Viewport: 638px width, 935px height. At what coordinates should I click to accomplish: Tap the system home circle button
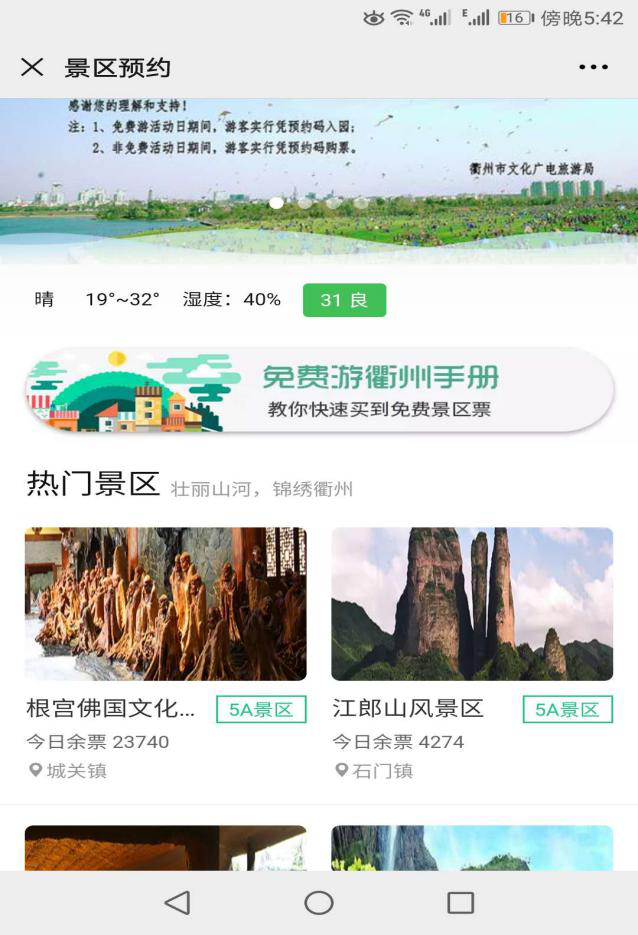319,903
